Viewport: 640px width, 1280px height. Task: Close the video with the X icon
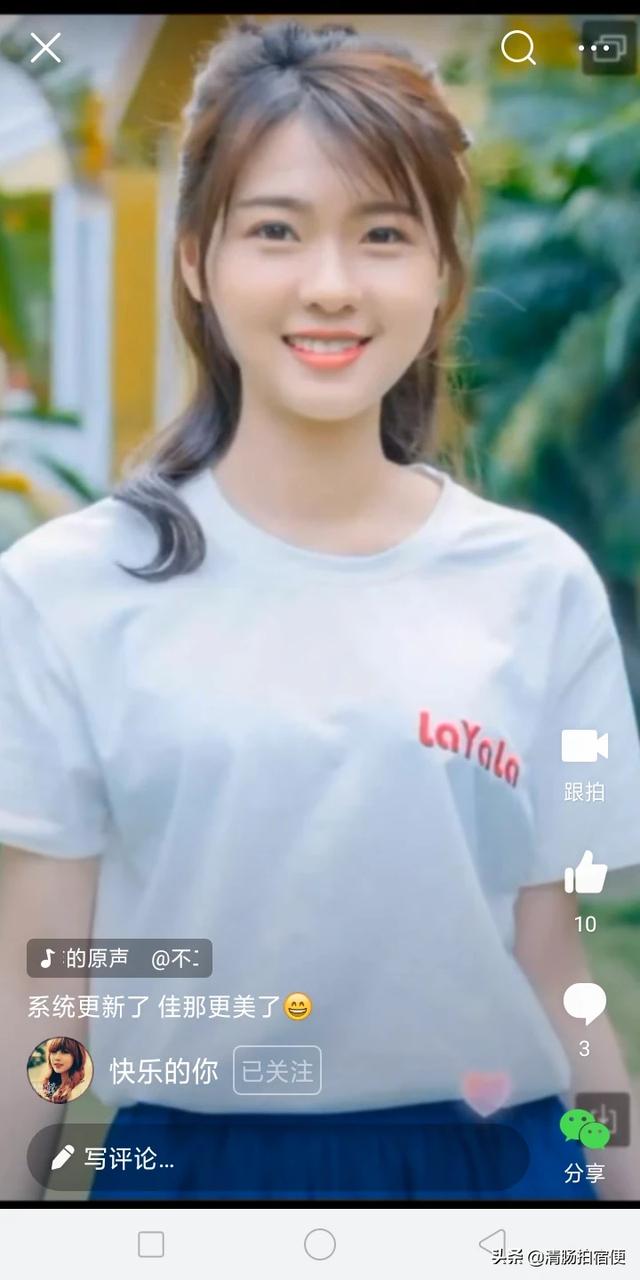(x=46, y=47)
